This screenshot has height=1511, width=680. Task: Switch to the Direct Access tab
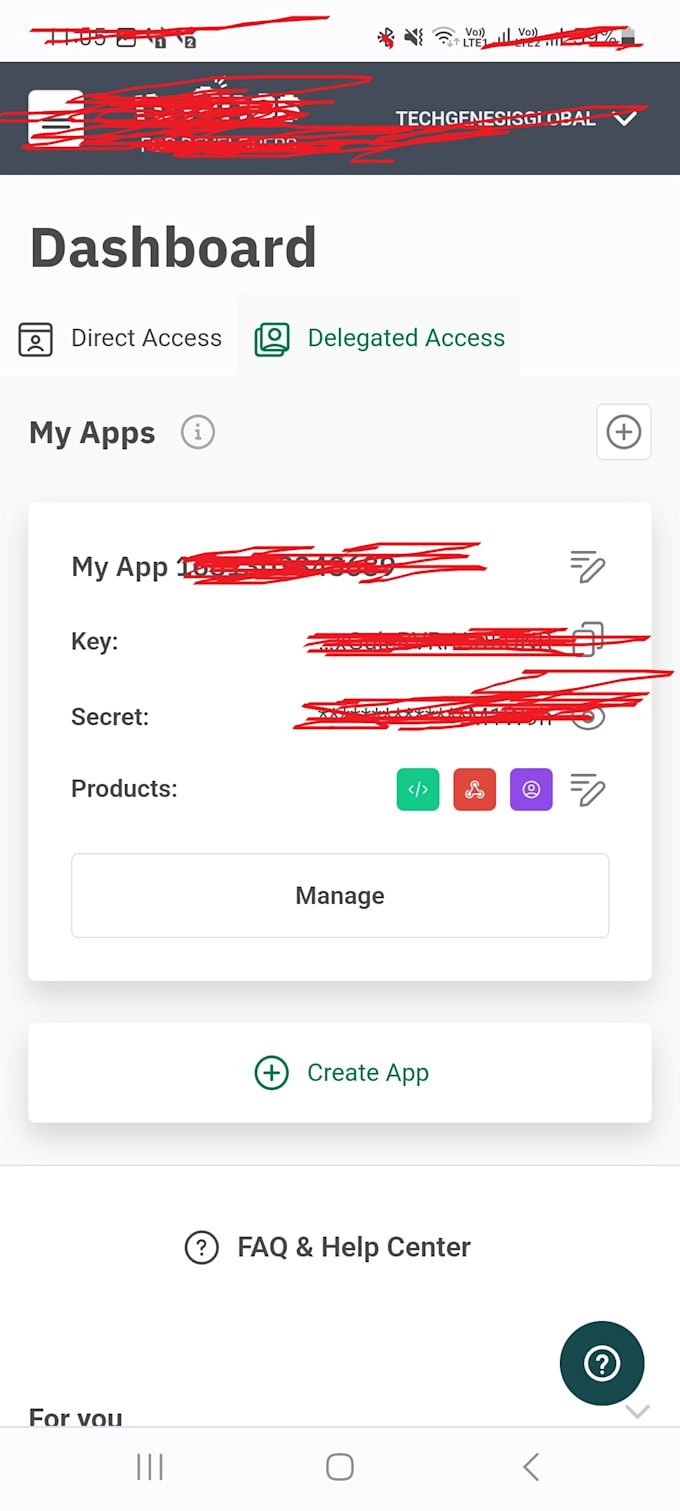121,338
